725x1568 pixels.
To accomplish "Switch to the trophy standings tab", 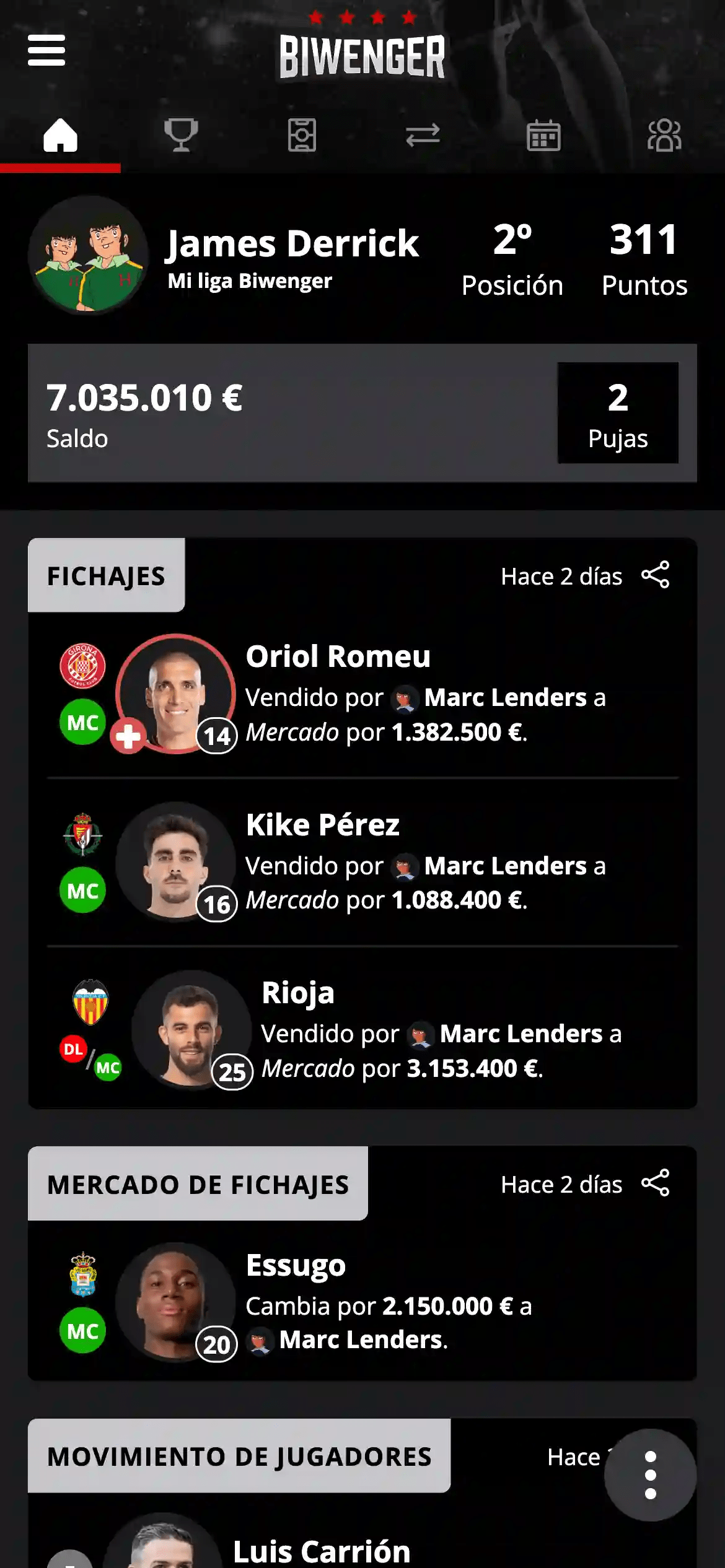I will click(181, 135).
